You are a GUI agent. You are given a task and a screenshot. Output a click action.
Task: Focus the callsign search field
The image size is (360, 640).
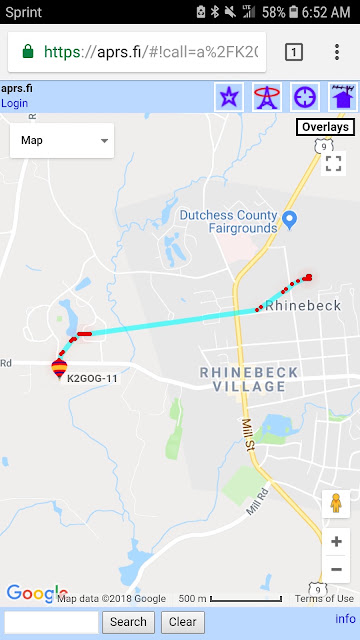pyautogui.click(x=51, y=622)
